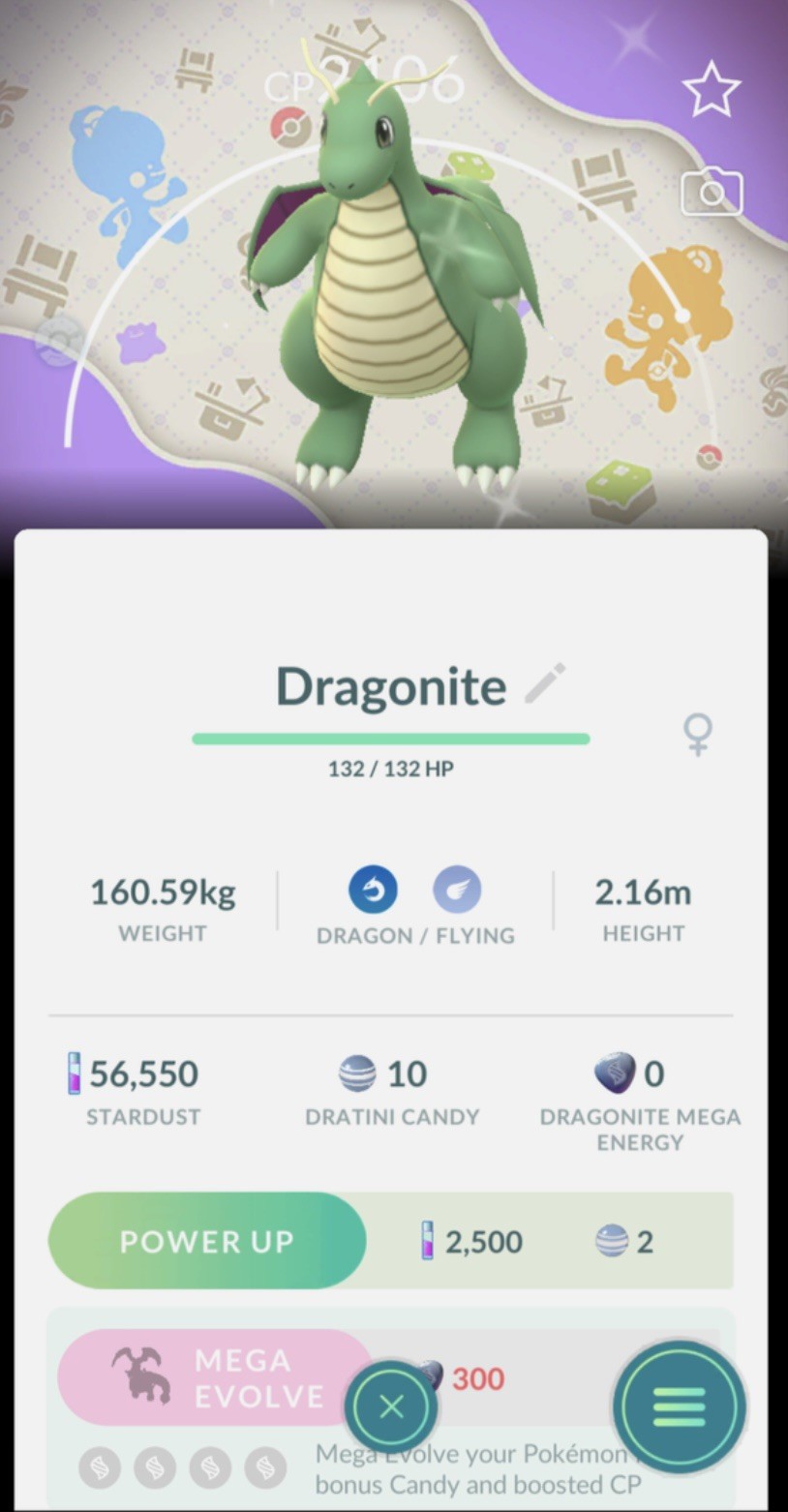Open the rename pencil editor
Screen dimensions: 788x1512
(545, 683)
